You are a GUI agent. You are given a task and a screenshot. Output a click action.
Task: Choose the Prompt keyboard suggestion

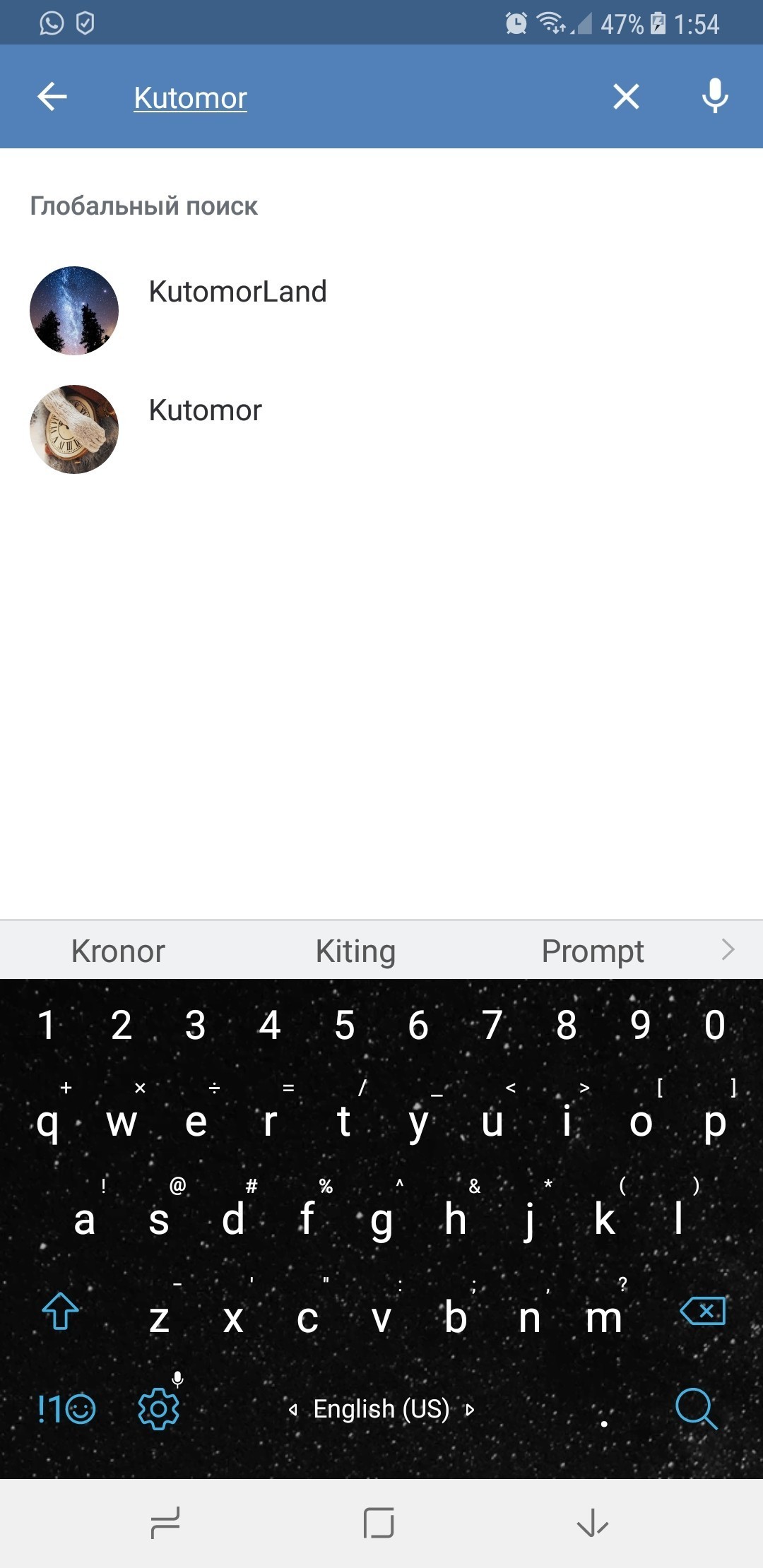[x=593, y=951]
